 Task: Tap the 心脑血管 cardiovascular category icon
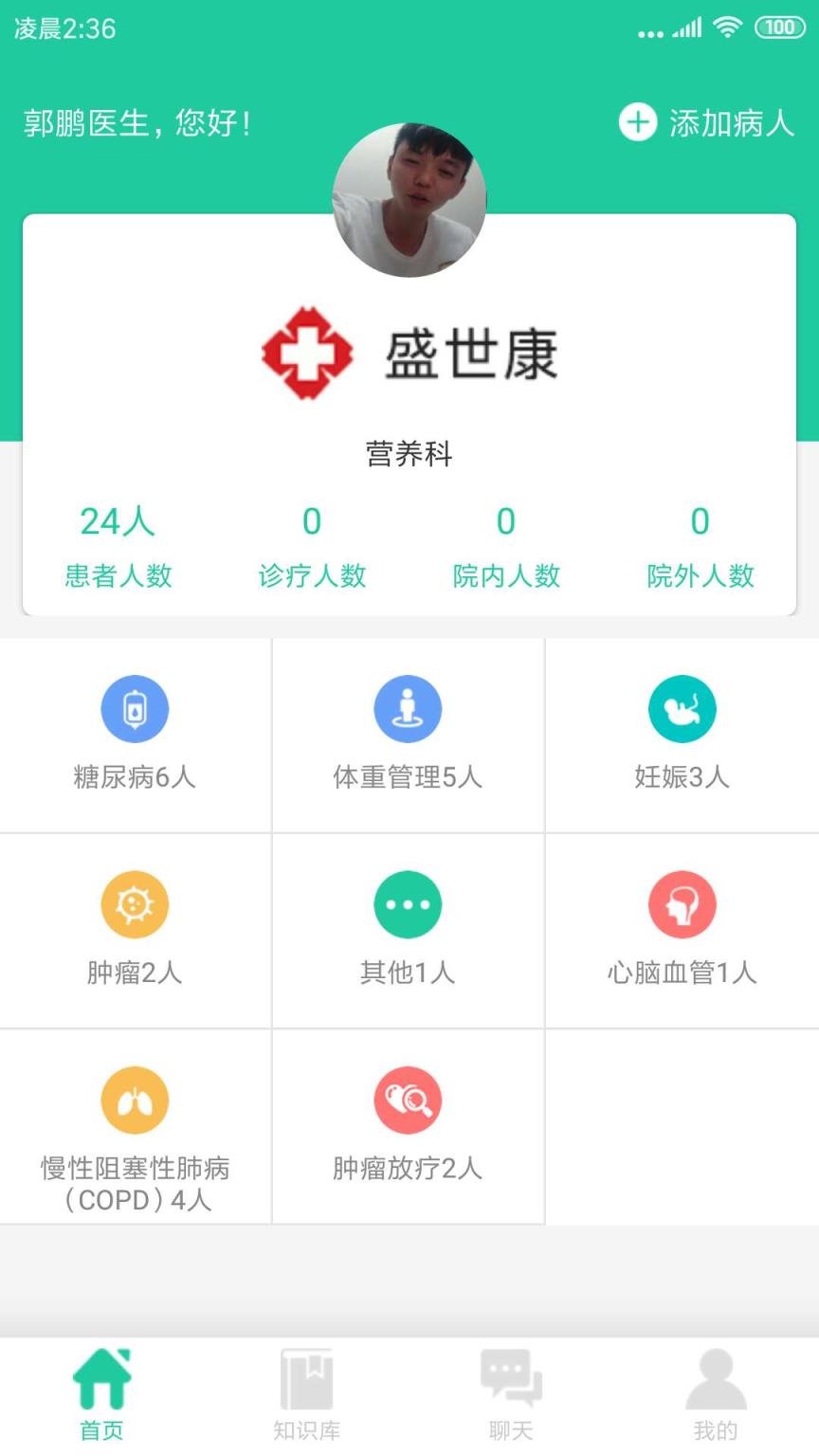pos(682,903)
